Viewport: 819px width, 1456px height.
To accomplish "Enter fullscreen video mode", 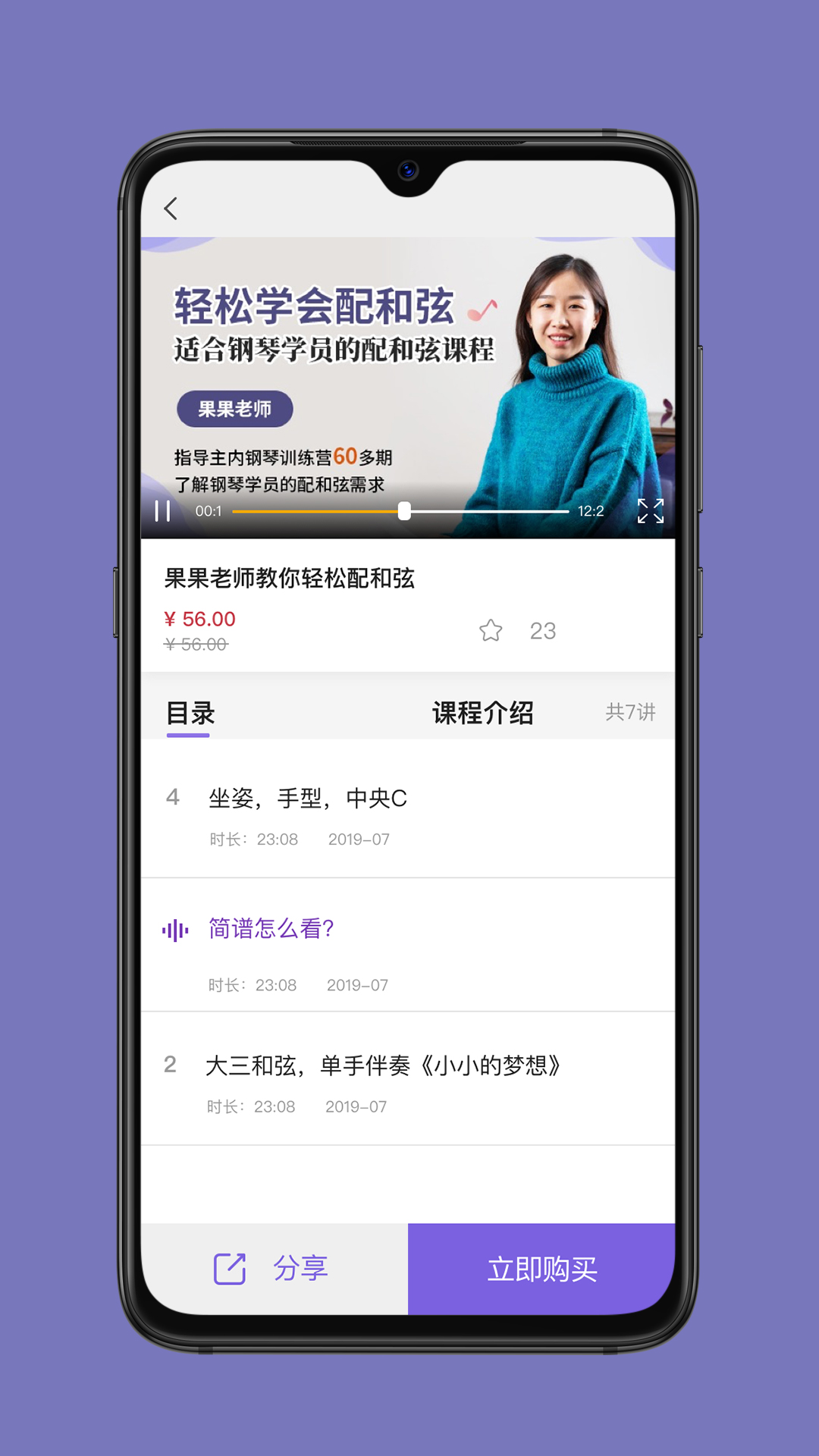I will pyautogui.click(x=650, y=511).
